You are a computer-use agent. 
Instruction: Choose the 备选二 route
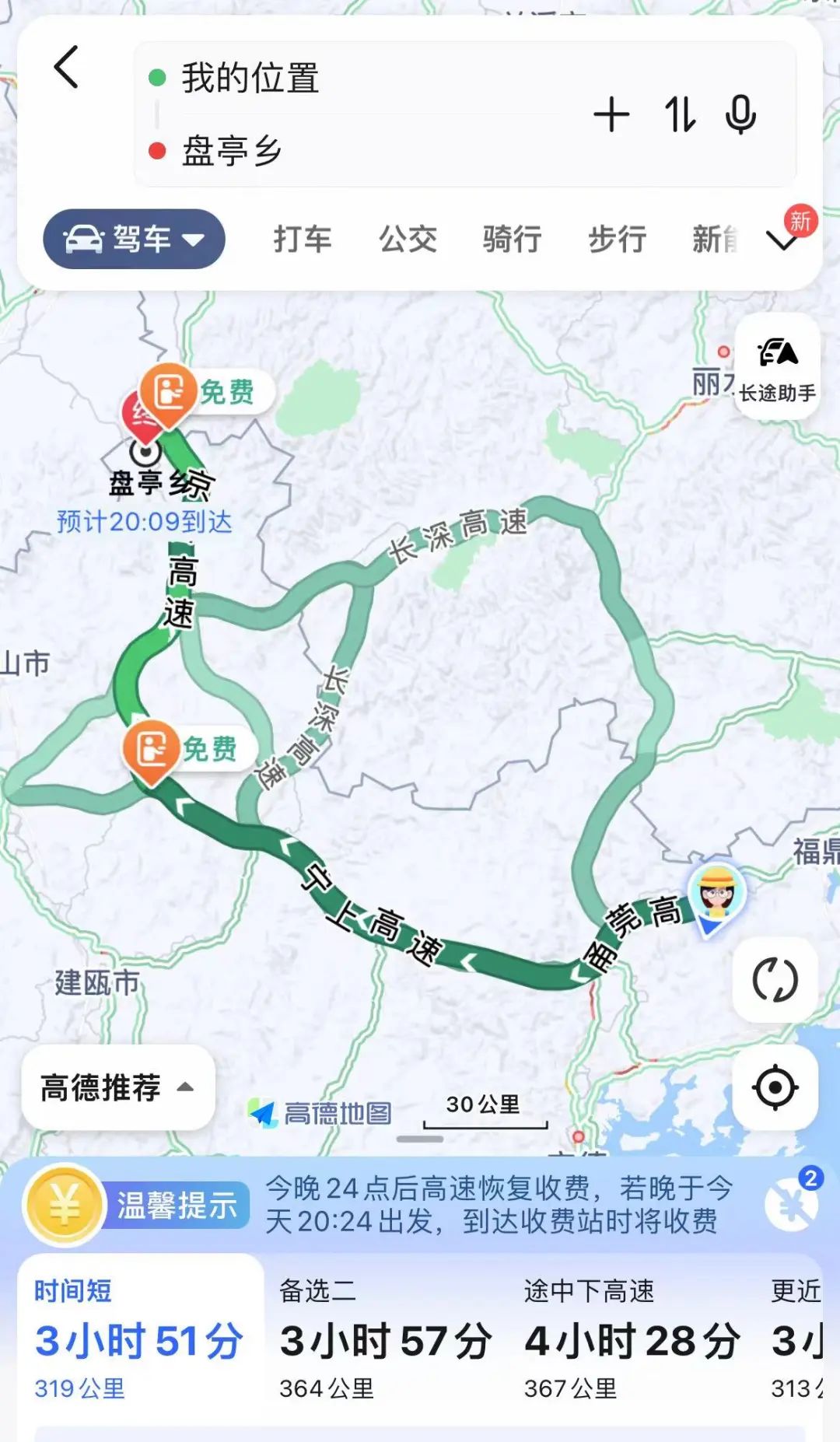coord(386,1339)
